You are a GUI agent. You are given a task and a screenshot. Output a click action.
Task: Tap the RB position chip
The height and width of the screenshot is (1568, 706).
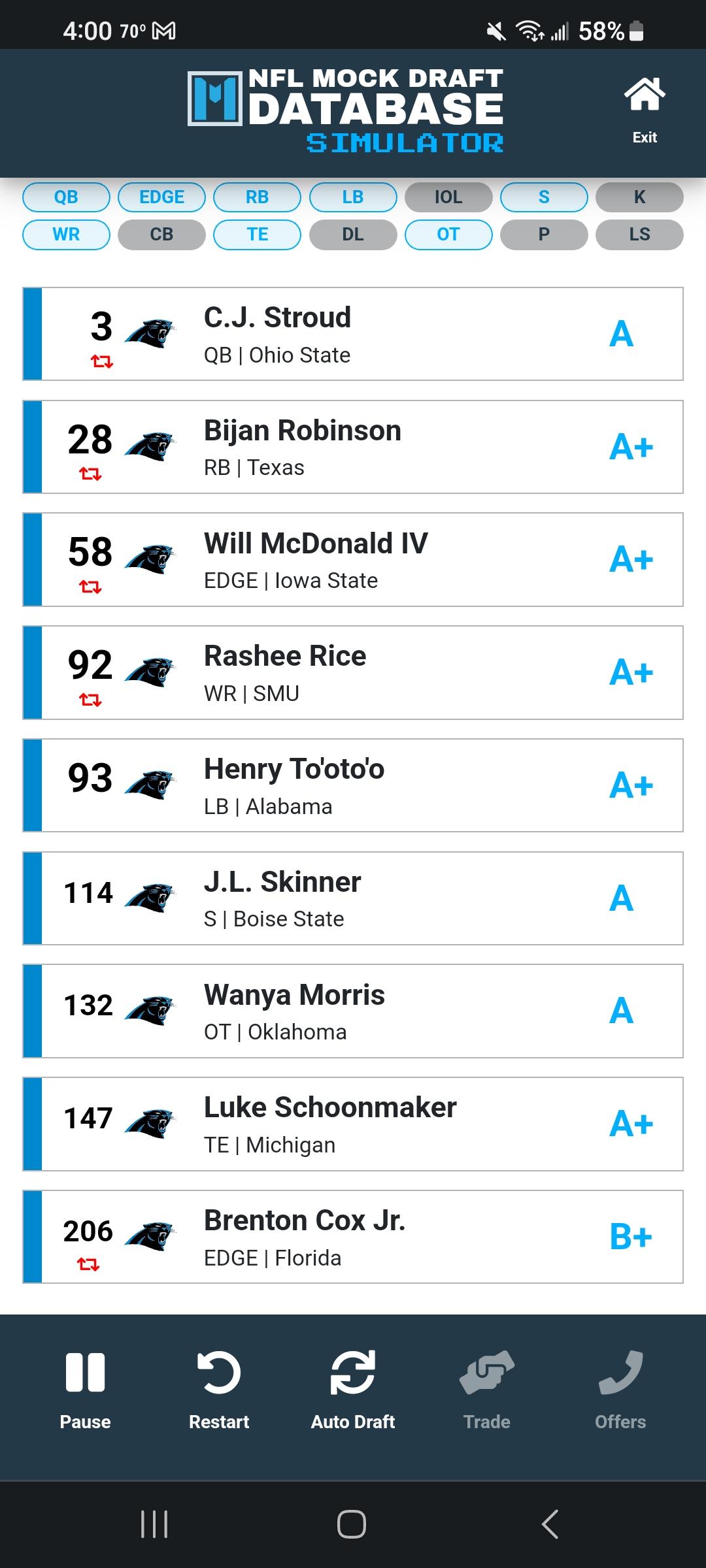257,197
